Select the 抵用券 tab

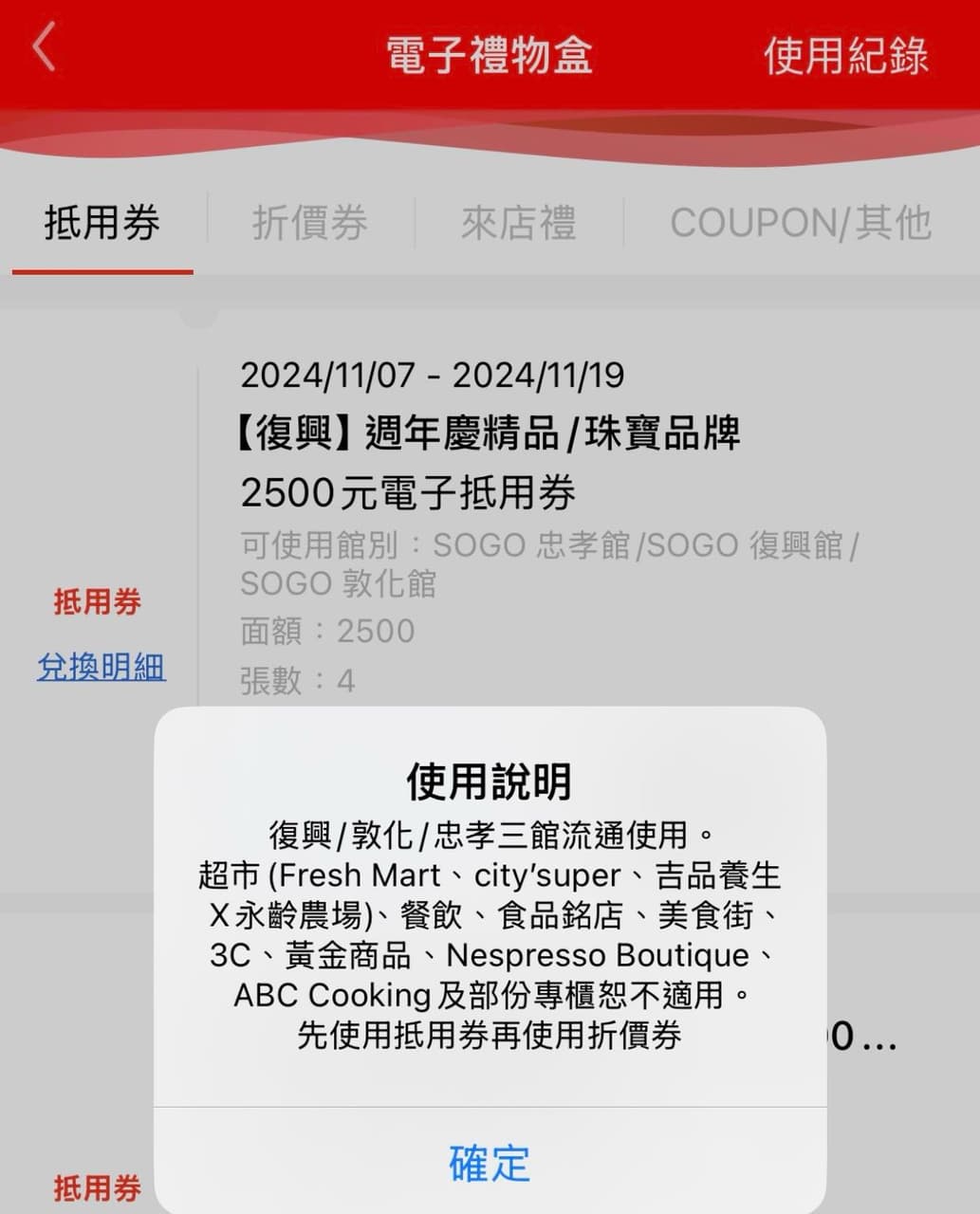click(x=102, y=224)
